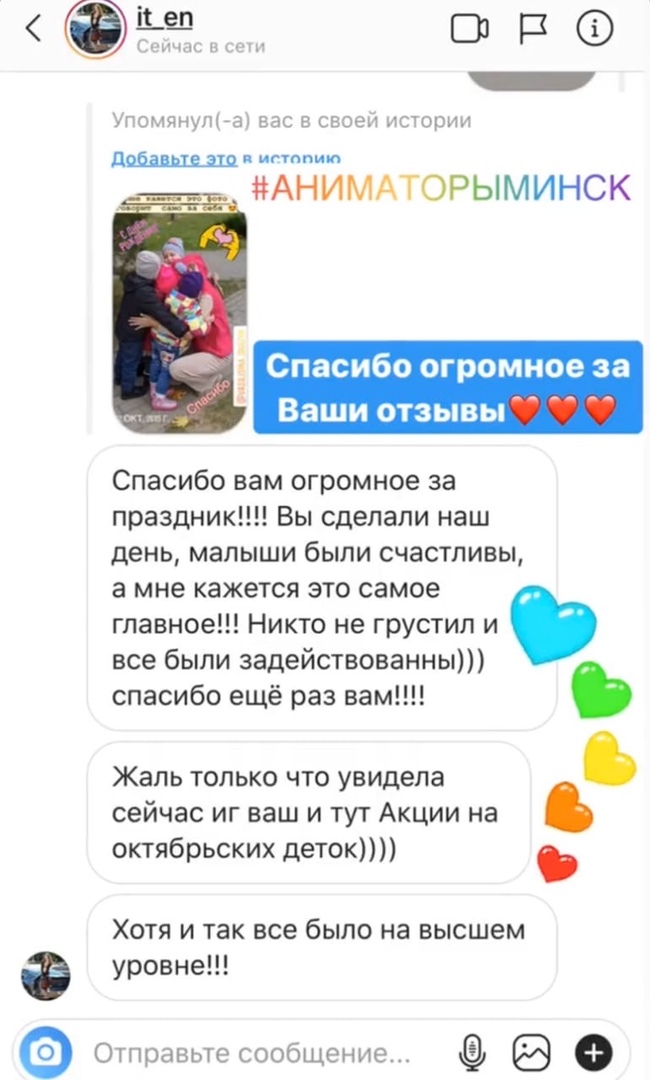
Task: Open the story mention preview image
Action: pyautogui.click(x=179, y=310)
